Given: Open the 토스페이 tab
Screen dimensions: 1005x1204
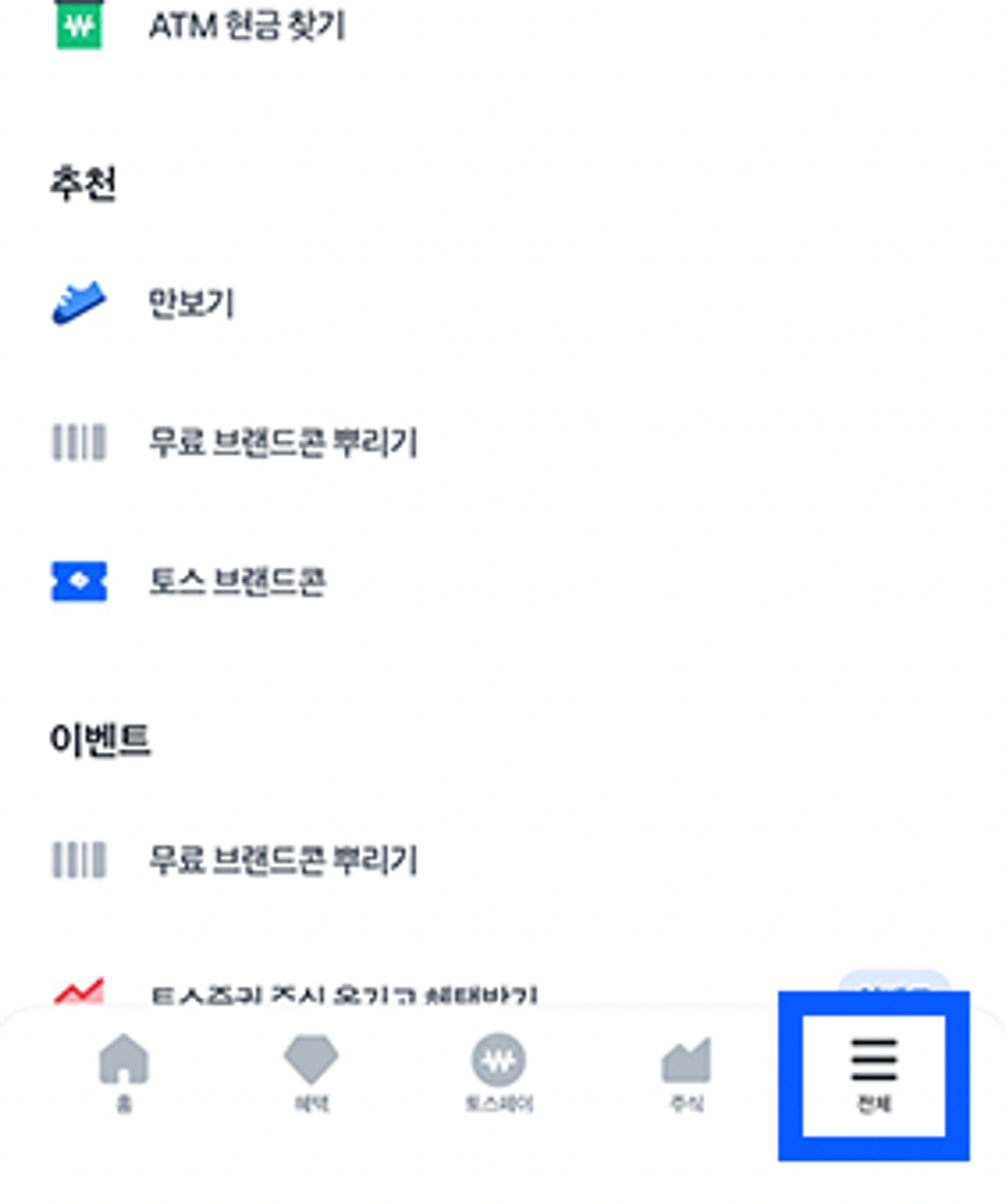Looking at the screenshot, I should [499, 1072].
